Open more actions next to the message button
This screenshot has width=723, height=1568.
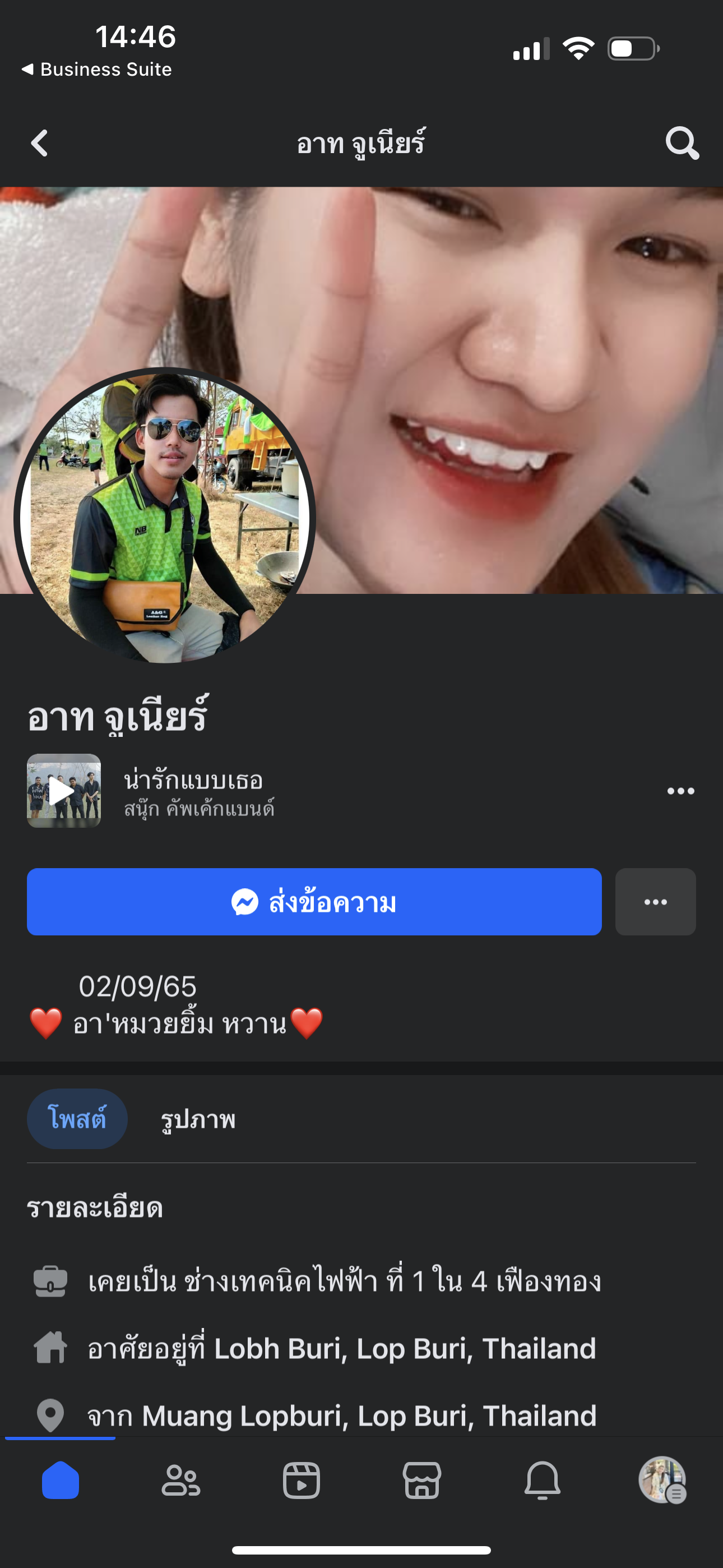click(x=655, y=901)
